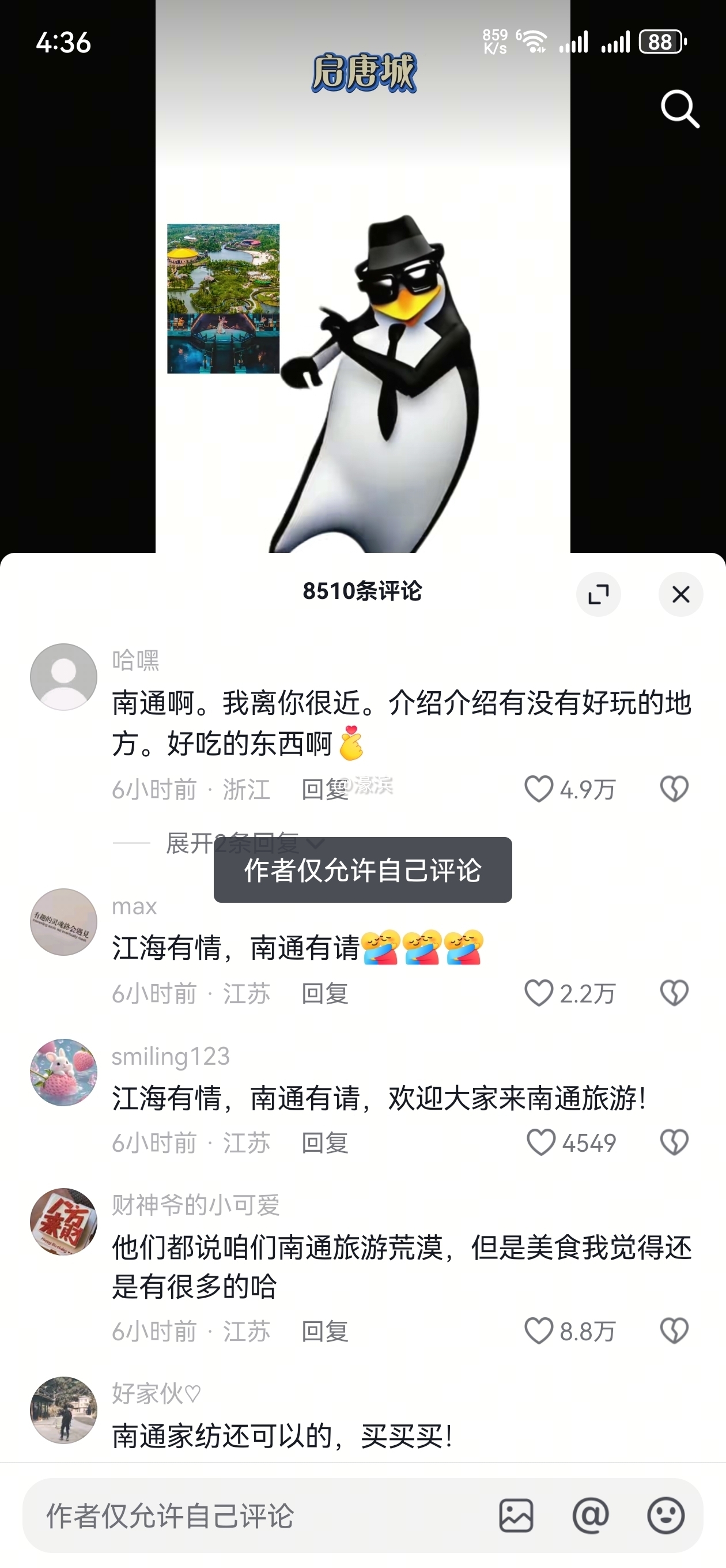This screenshot has height=1568, width=726.
Task: Dislike smiling123's comment
Action: tap(674, 1143)
